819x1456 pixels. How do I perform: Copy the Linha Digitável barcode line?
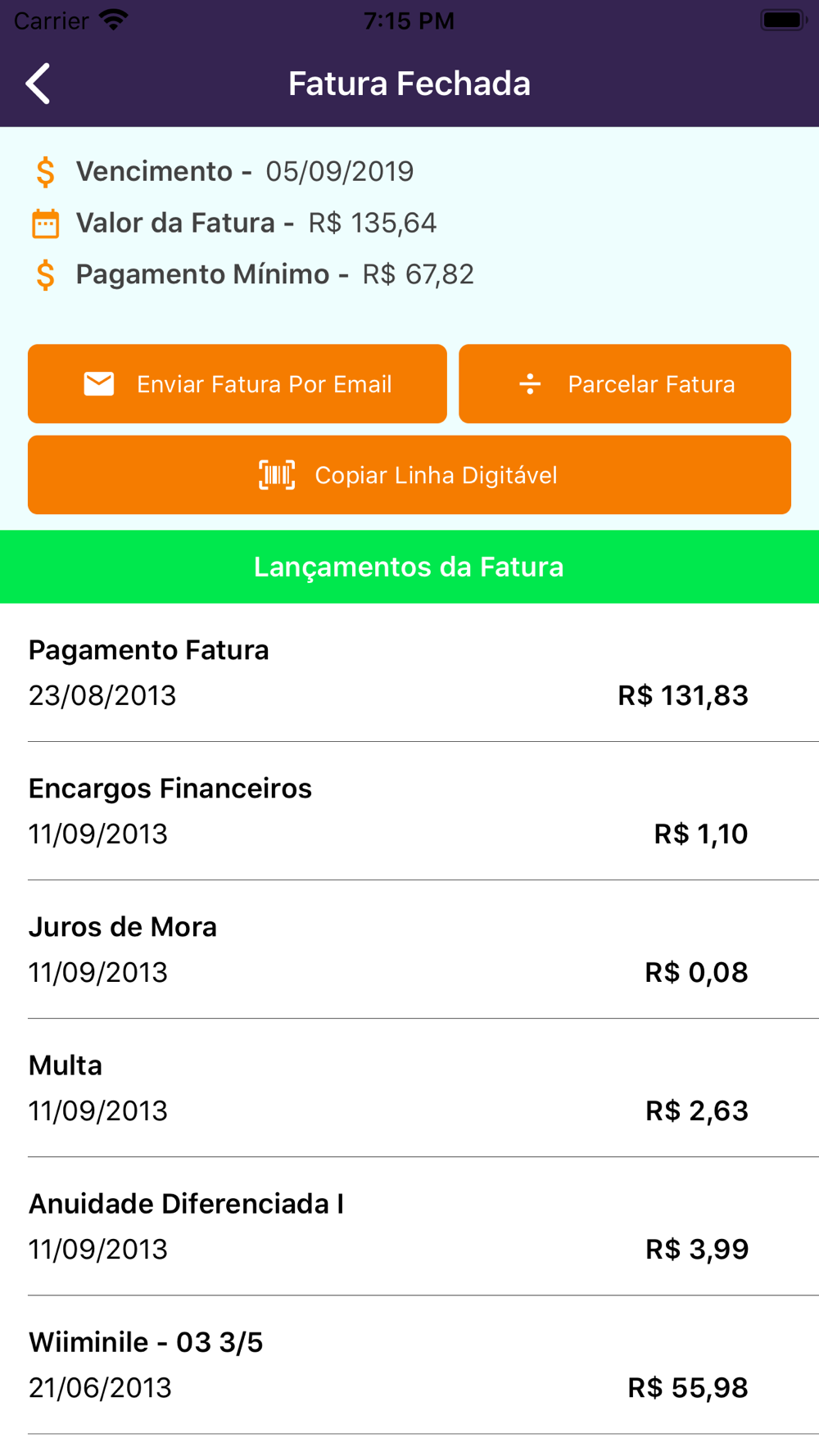tap(409, 475)
